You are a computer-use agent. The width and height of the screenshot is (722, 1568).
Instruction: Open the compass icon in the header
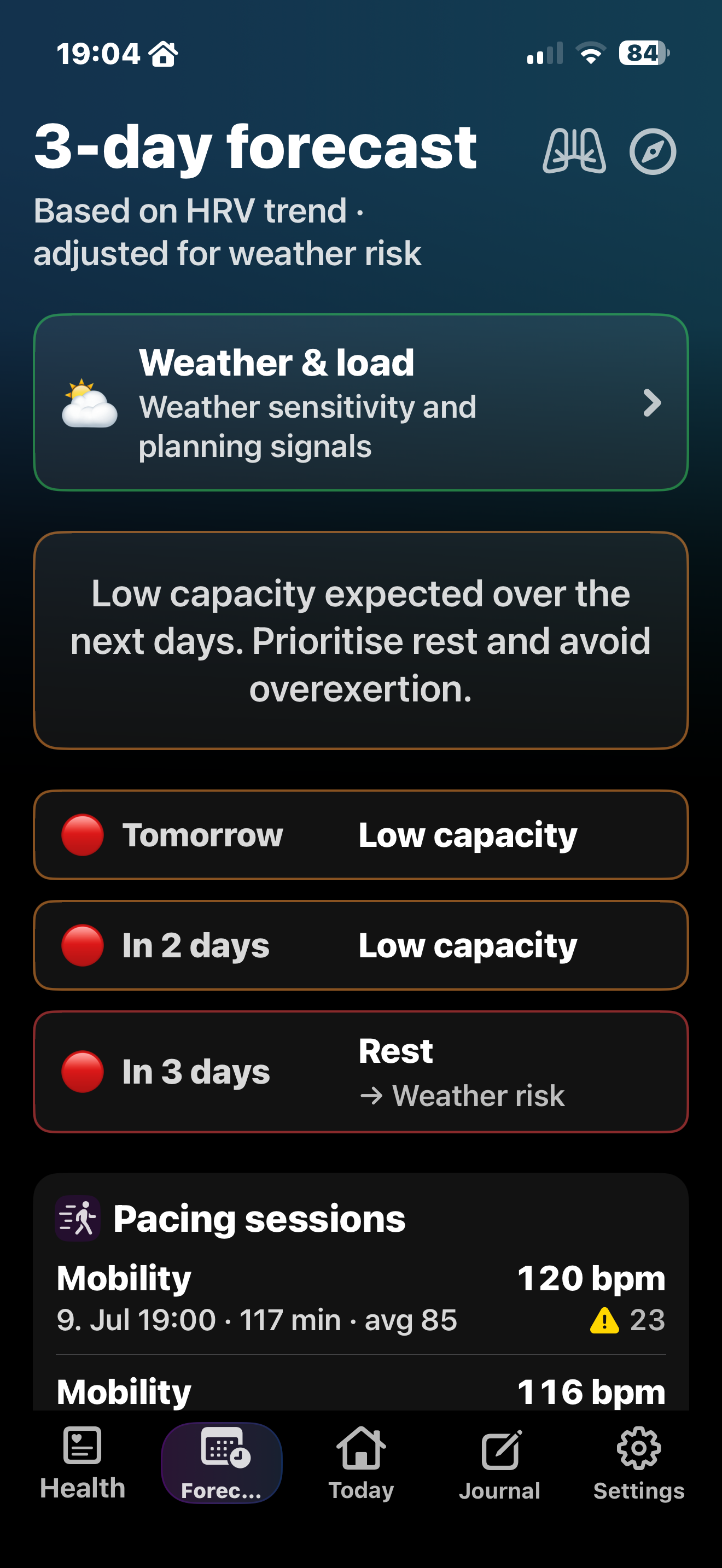pyautogui.click(x=653, y=151)
